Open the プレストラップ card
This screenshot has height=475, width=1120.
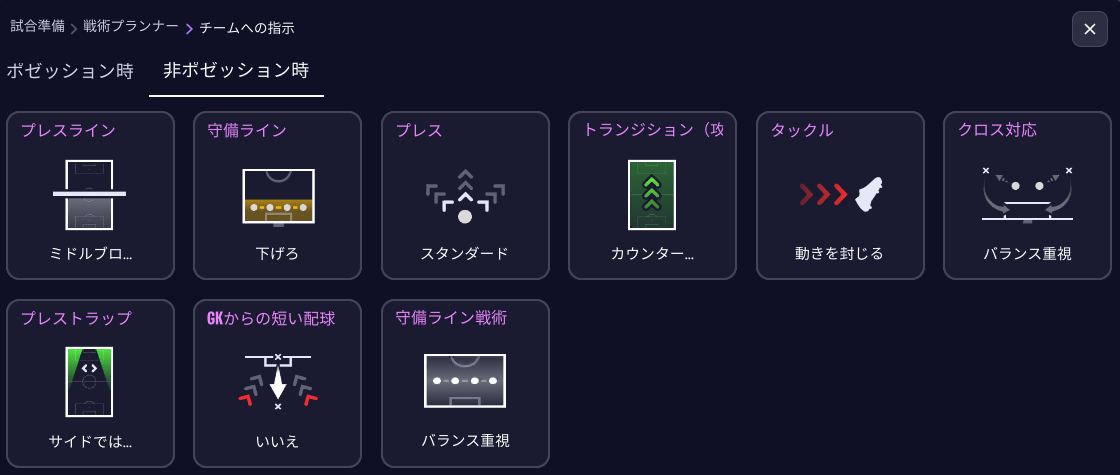point(91,383)
